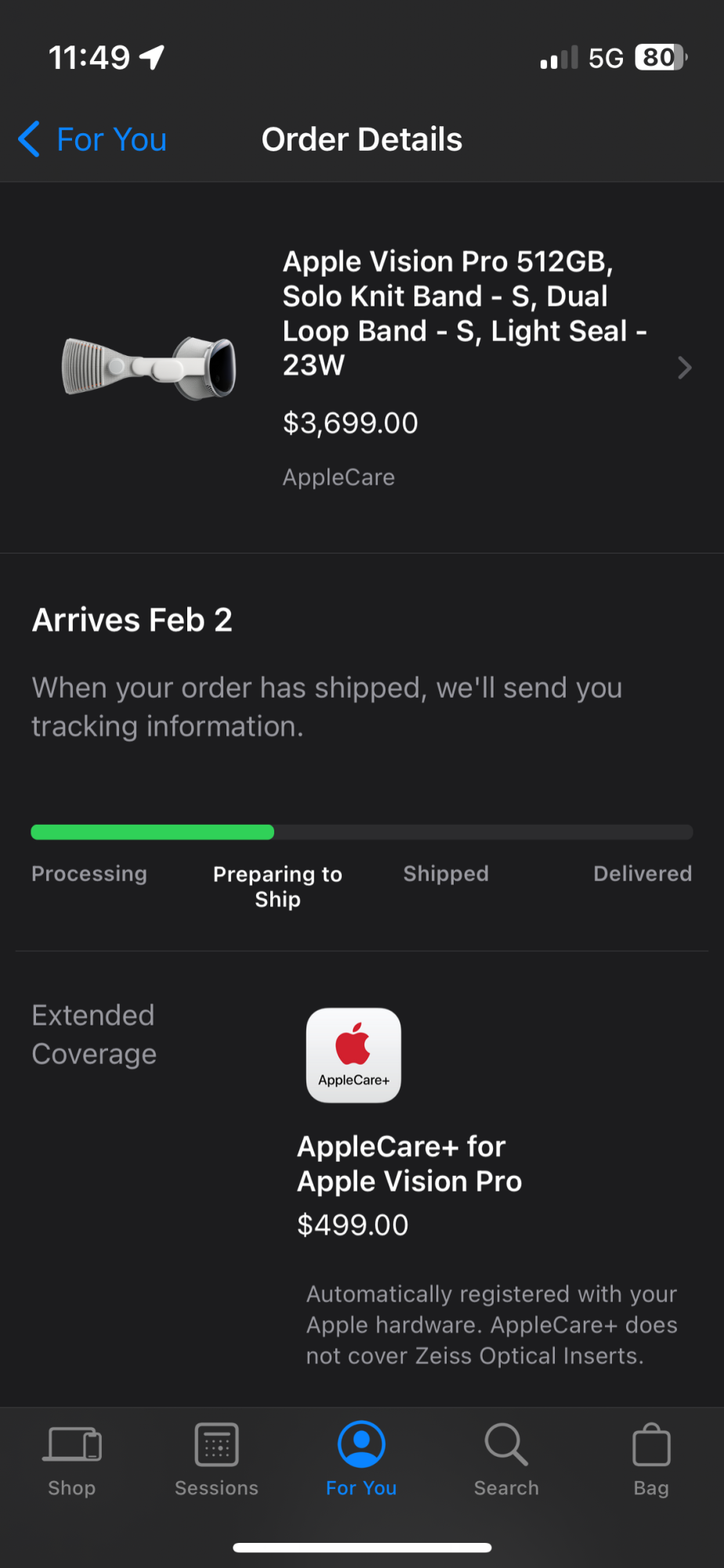The height and width of the screenshot is (1568, 724).
Task: Go back to For You
Action: pos(93,140)
